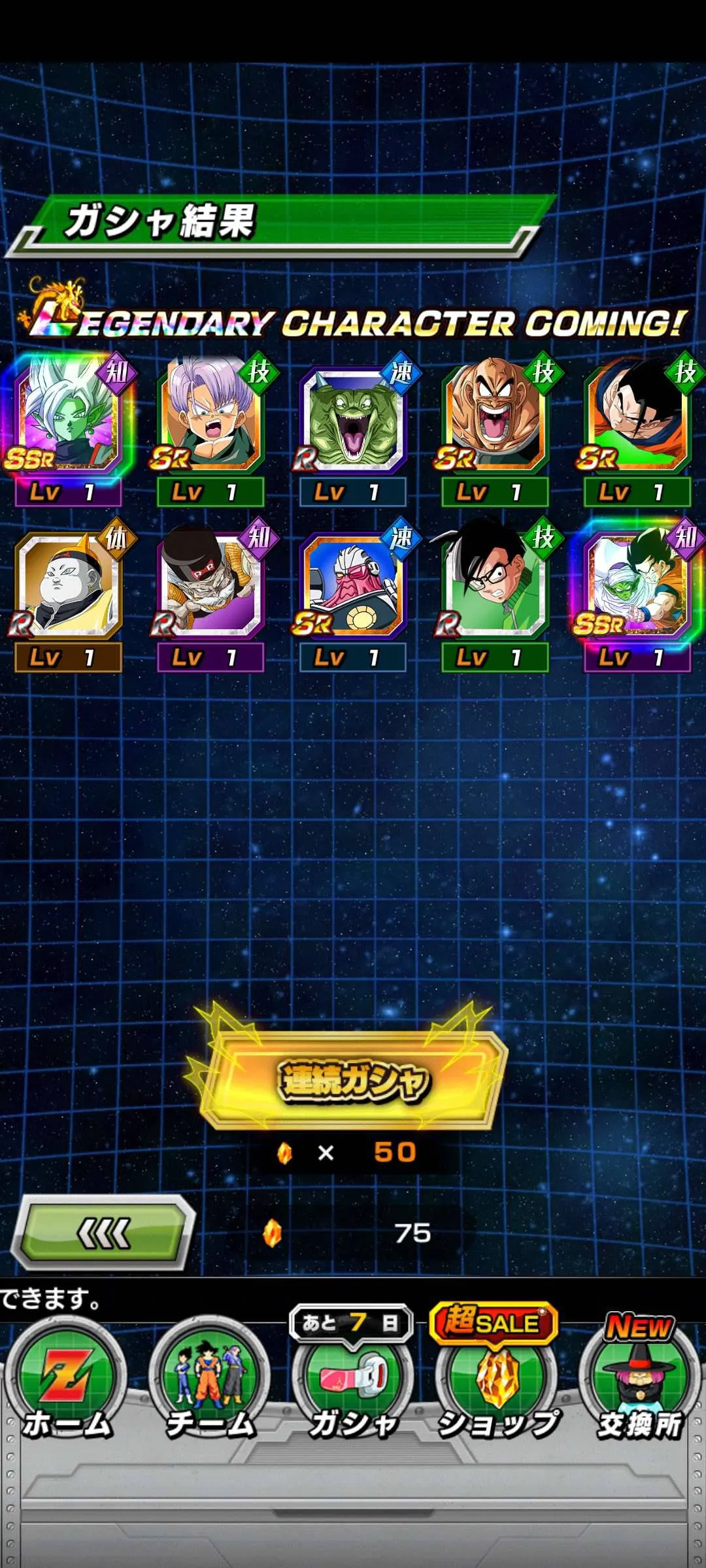Tap the 連続ガシャ summon again button
Screen dimensions: 706x1568
353,1079
